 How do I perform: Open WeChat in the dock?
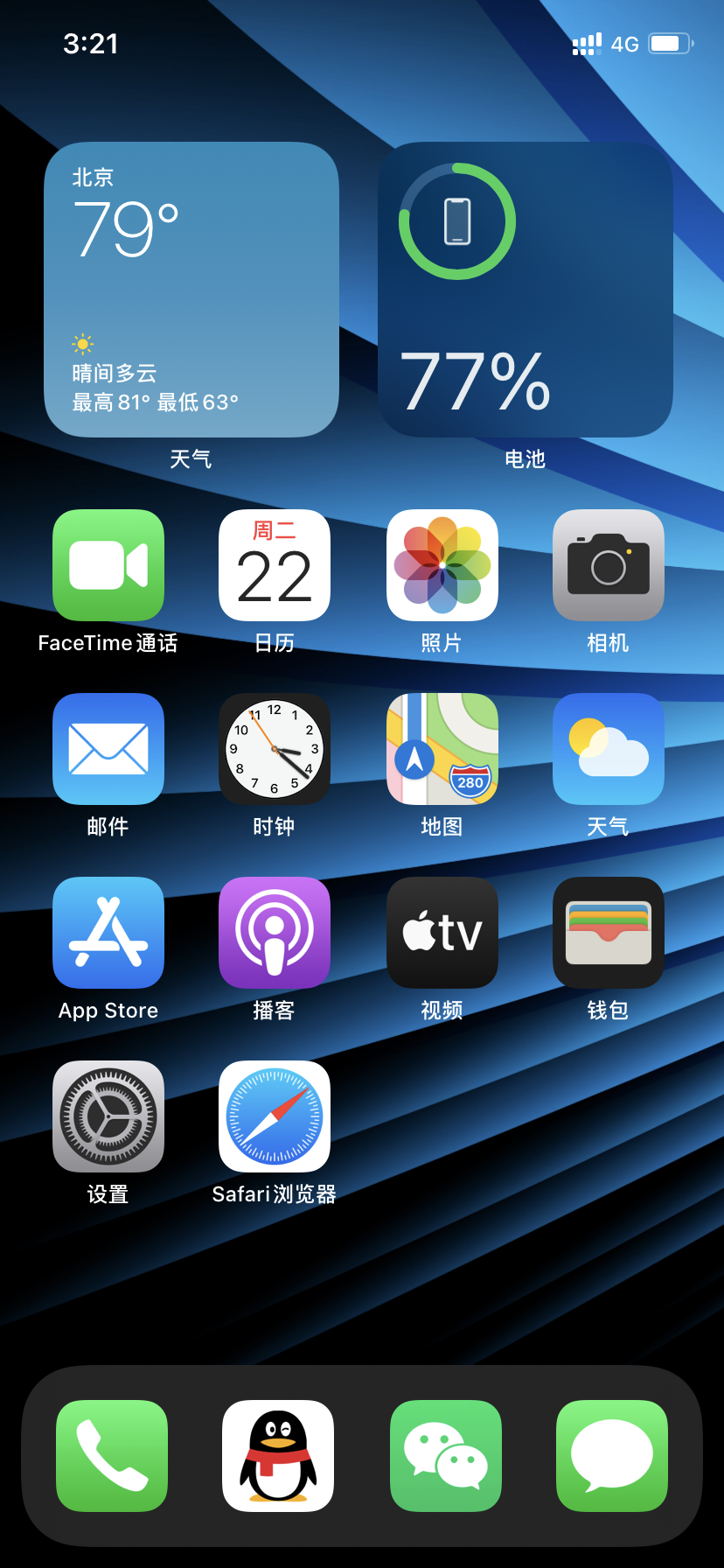tap(446, 1456)
